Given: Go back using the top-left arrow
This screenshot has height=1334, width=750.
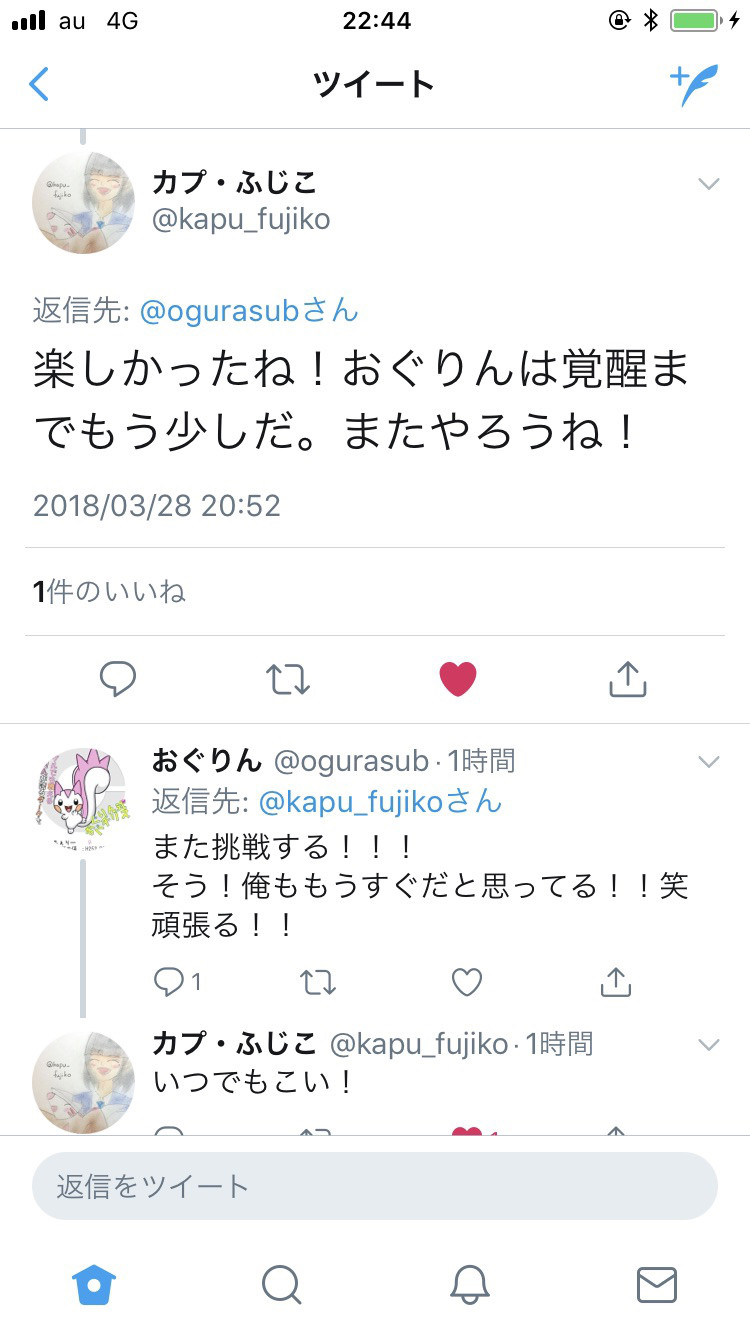Looking at the screenshot, I should [x=39, y=85].
